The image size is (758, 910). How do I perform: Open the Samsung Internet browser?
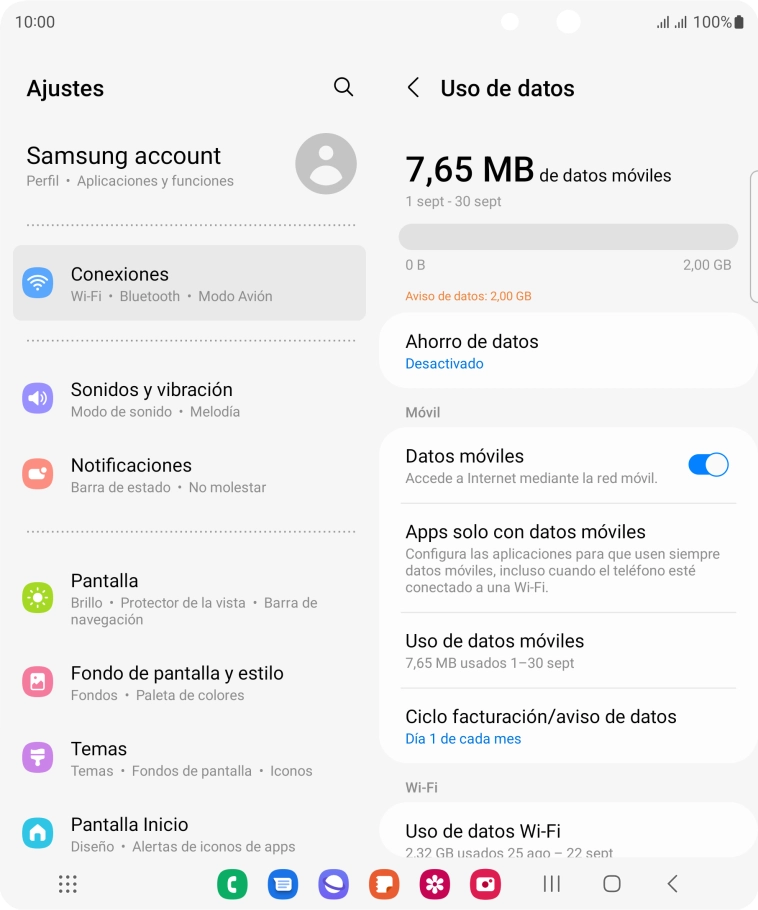click(333, 884)
